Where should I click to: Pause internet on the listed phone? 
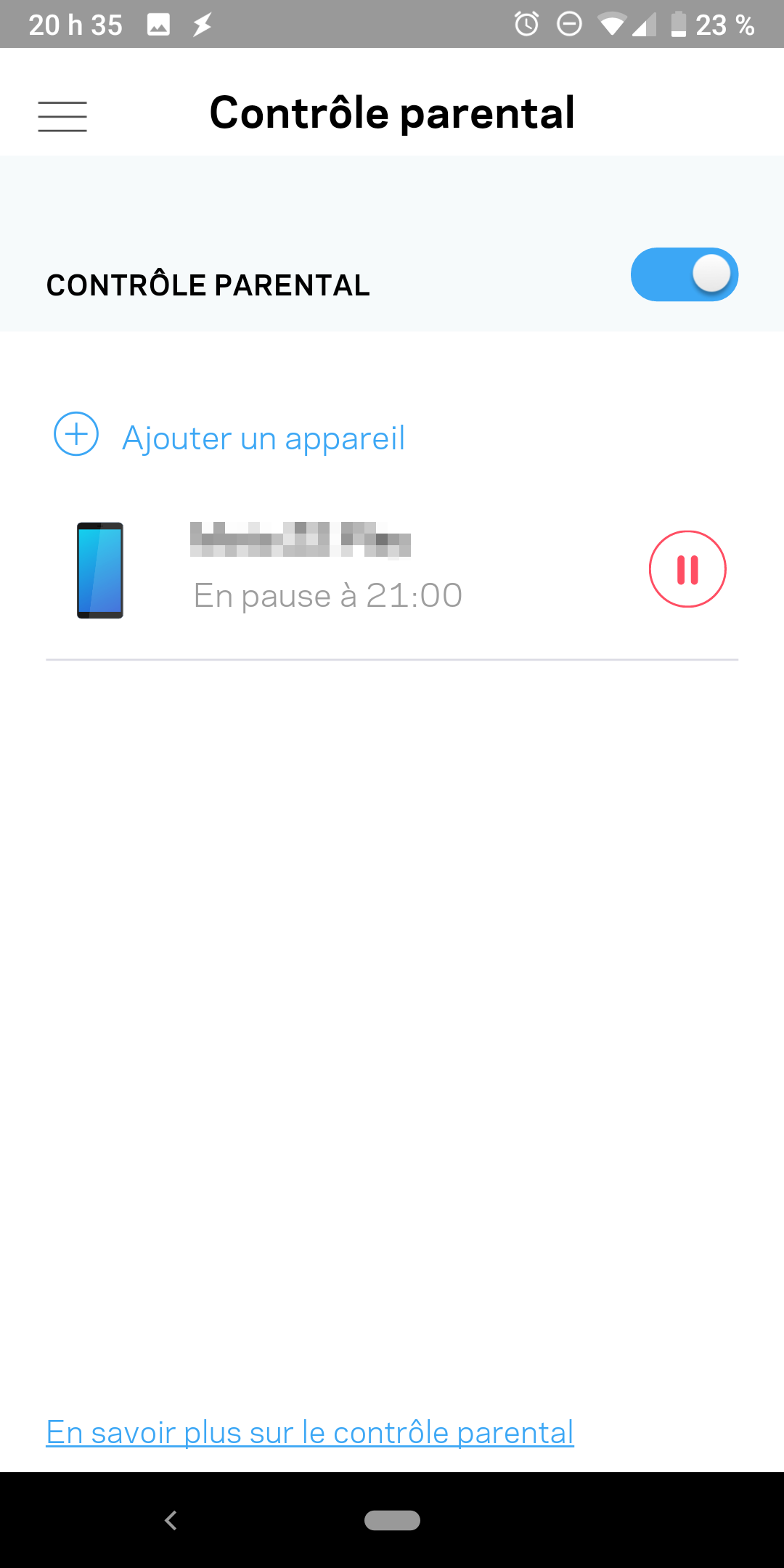pyautogui.click(x=687, y=569)
